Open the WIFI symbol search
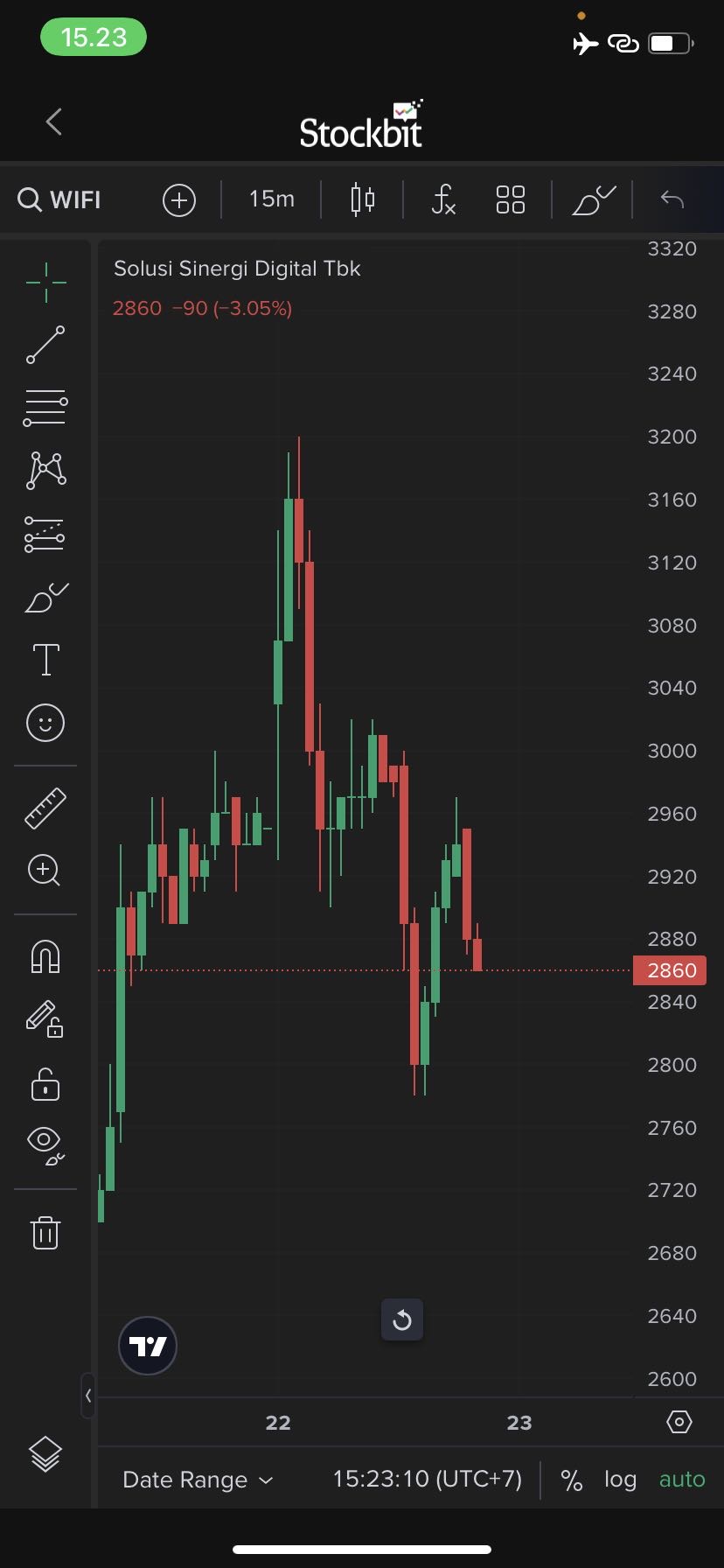The width and height of the screenshot is (724, 1568). pos(59,199)
